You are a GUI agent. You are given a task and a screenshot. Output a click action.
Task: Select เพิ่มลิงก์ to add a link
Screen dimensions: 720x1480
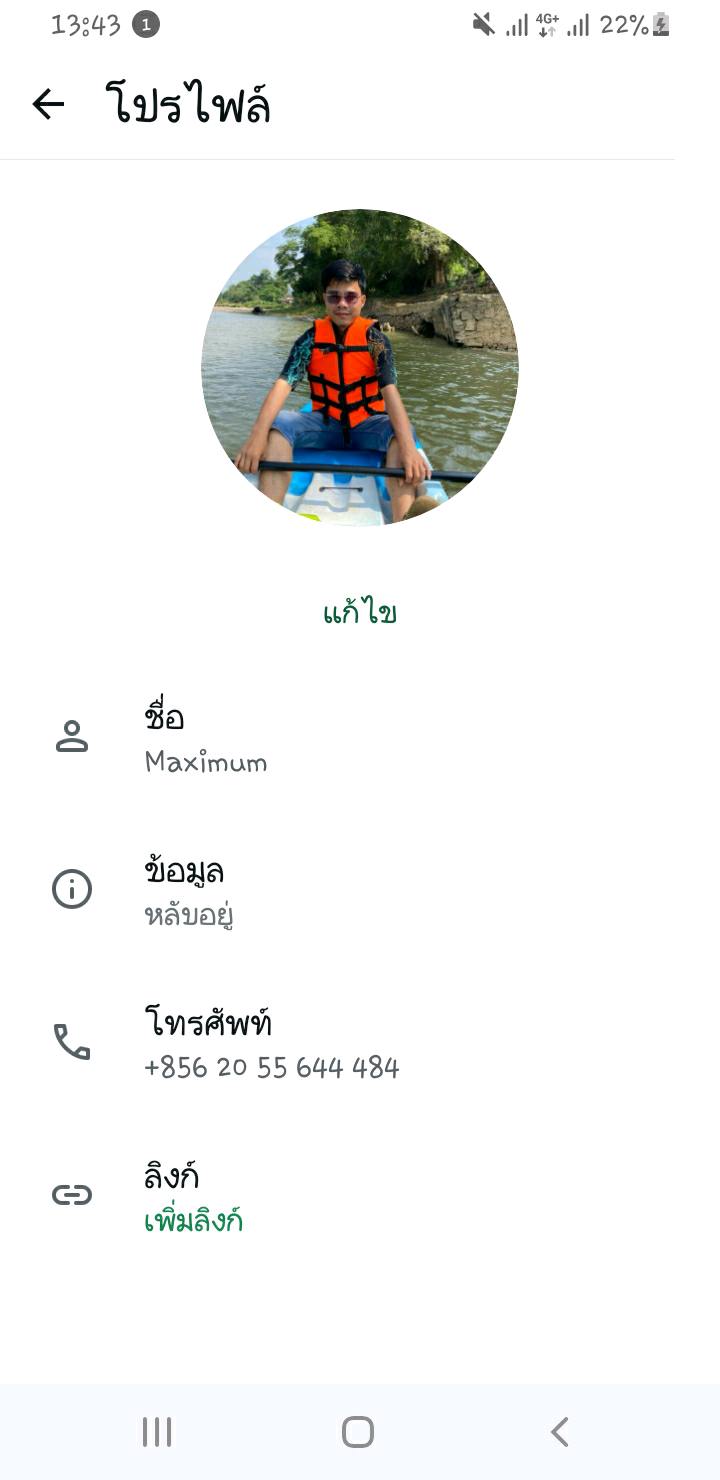[194, 1221]
